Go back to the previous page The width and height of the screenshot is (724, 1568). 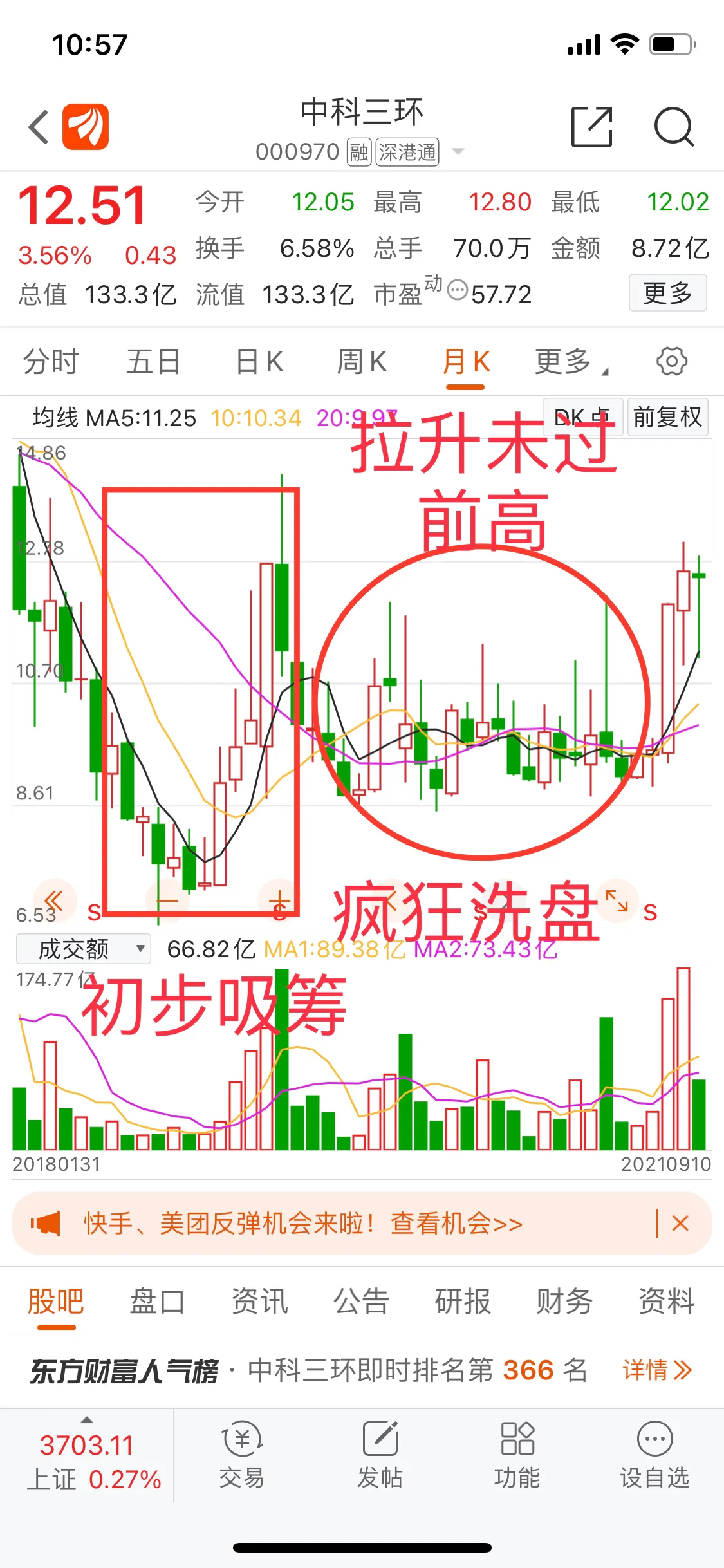40,127
